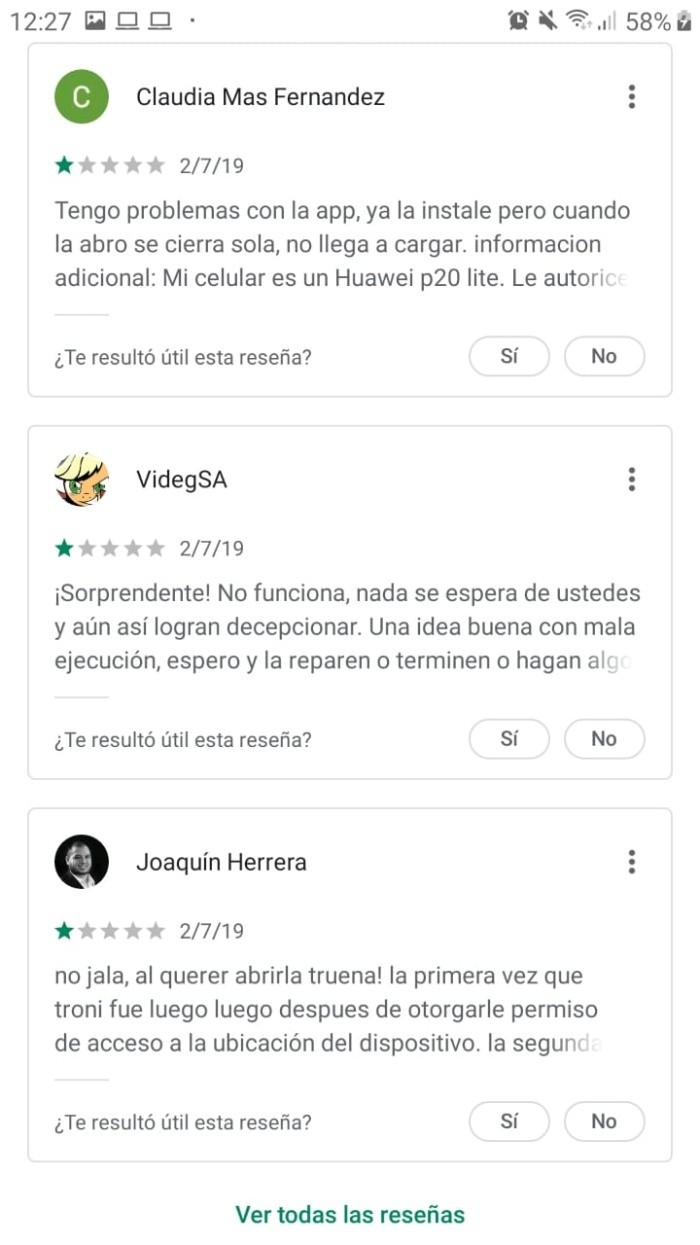Expand Claudia Mas Fernandez's review text
The image size is (700, 1245).
[x=342, y=245]
